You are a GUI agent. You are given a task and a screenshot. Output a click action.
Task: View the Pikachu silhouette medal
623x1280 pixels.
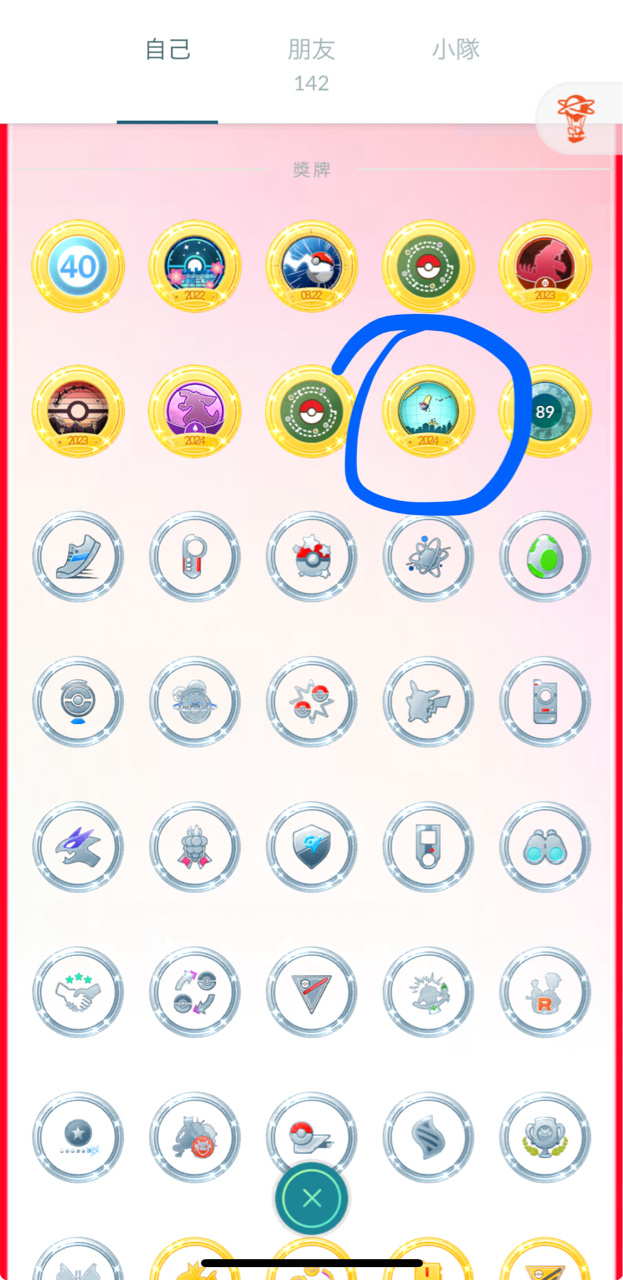click(429, 702)
